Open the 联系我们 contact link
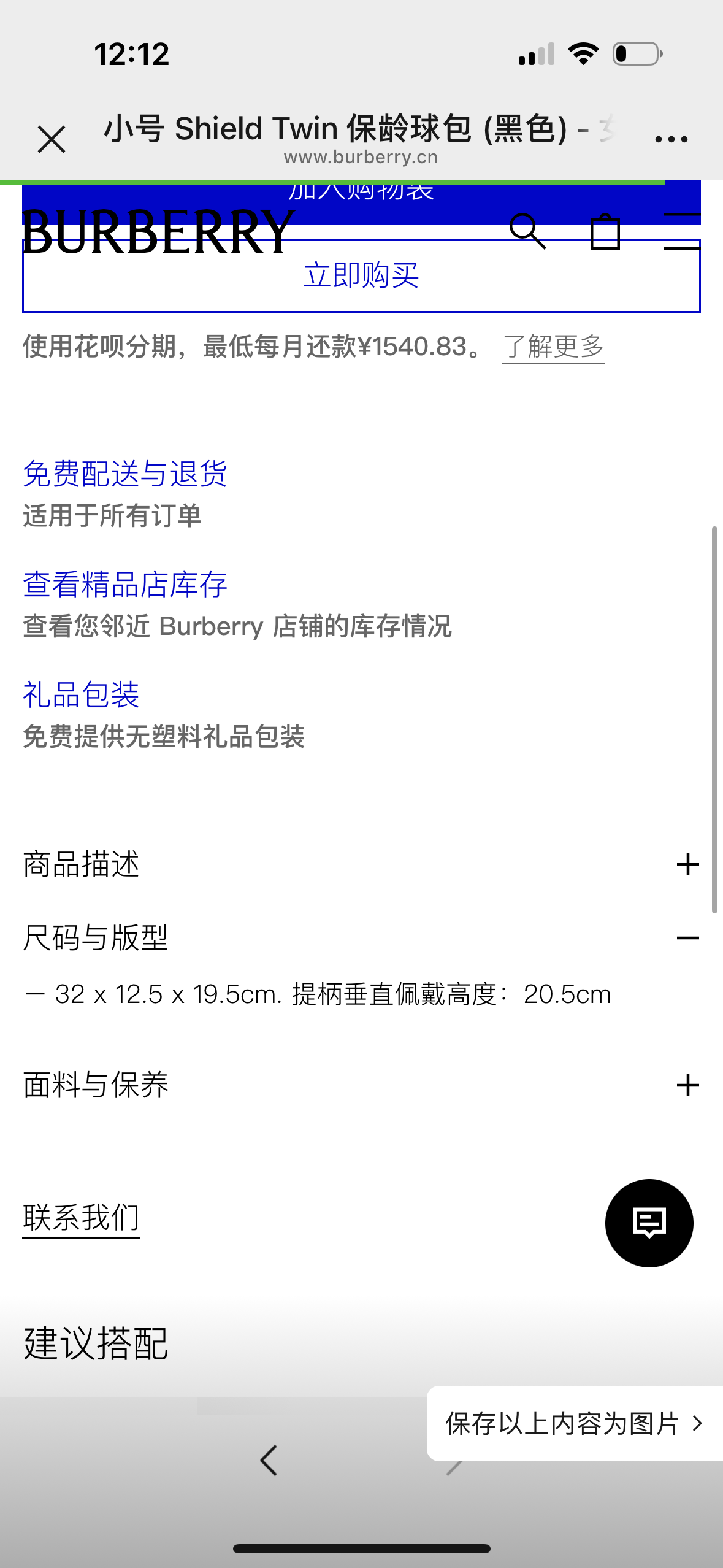Viewport: 723px width, 1568px height. pos(81,1218)
